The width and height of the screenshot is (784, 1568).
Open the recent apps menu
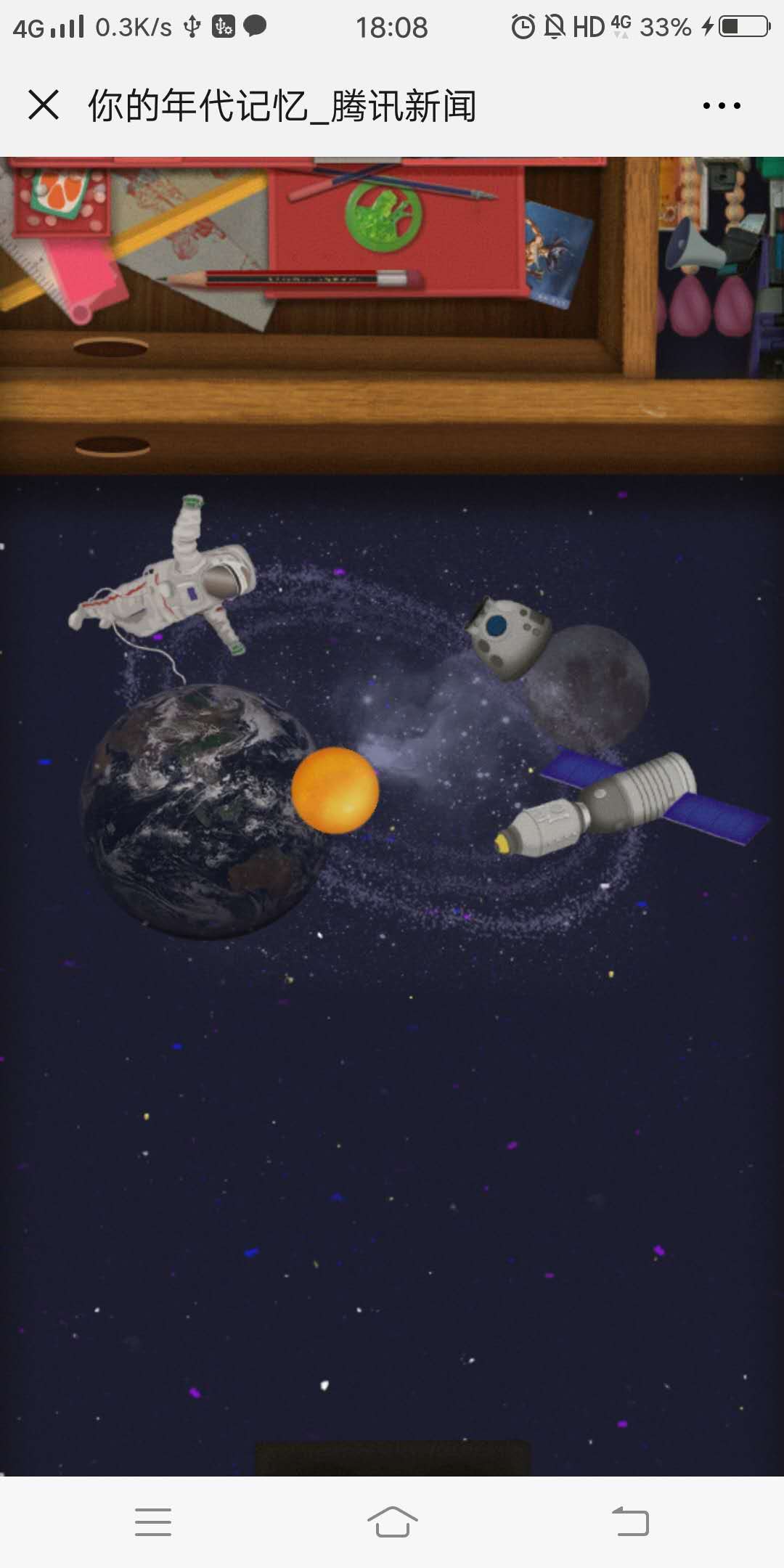tap(153, 1522)
